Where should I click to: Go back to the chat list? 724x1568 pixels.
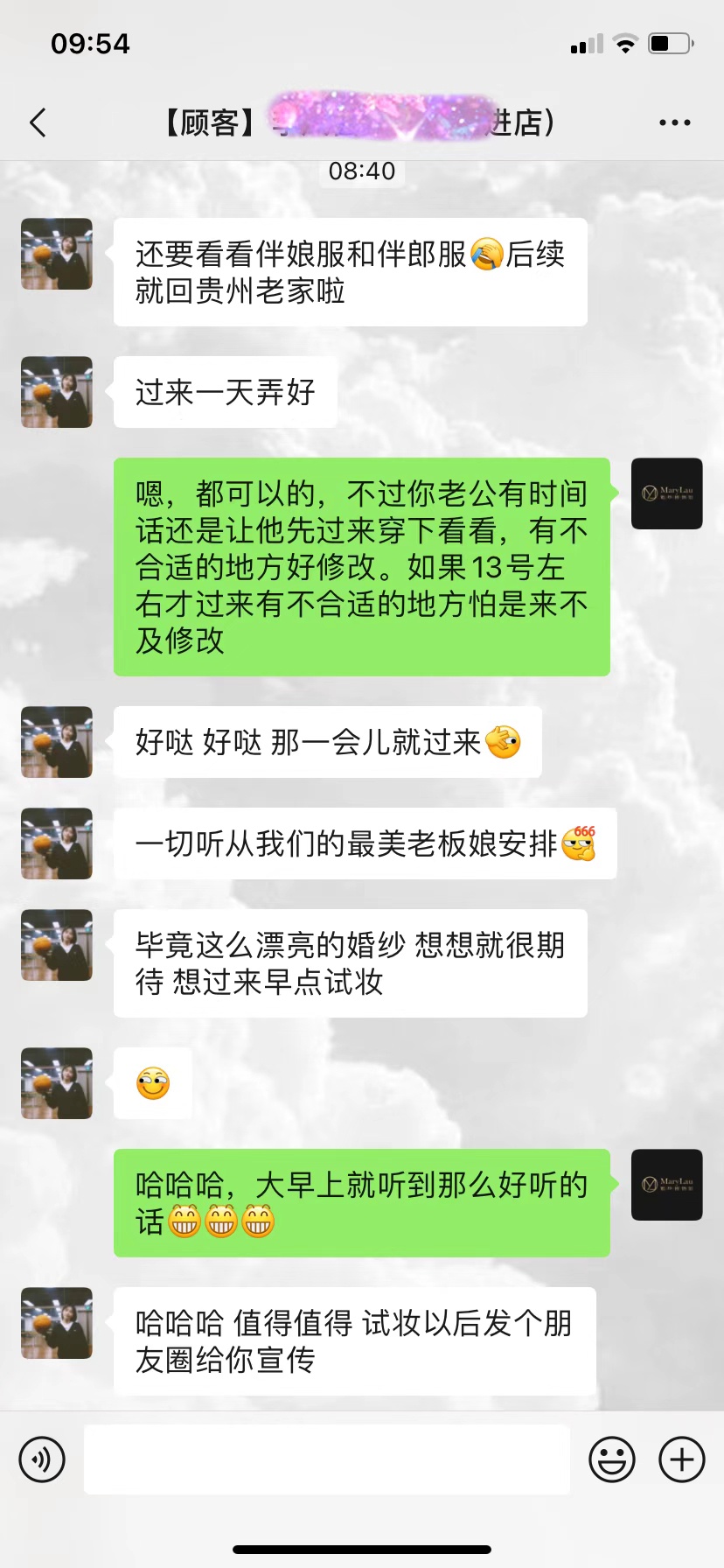pos(38,123)
